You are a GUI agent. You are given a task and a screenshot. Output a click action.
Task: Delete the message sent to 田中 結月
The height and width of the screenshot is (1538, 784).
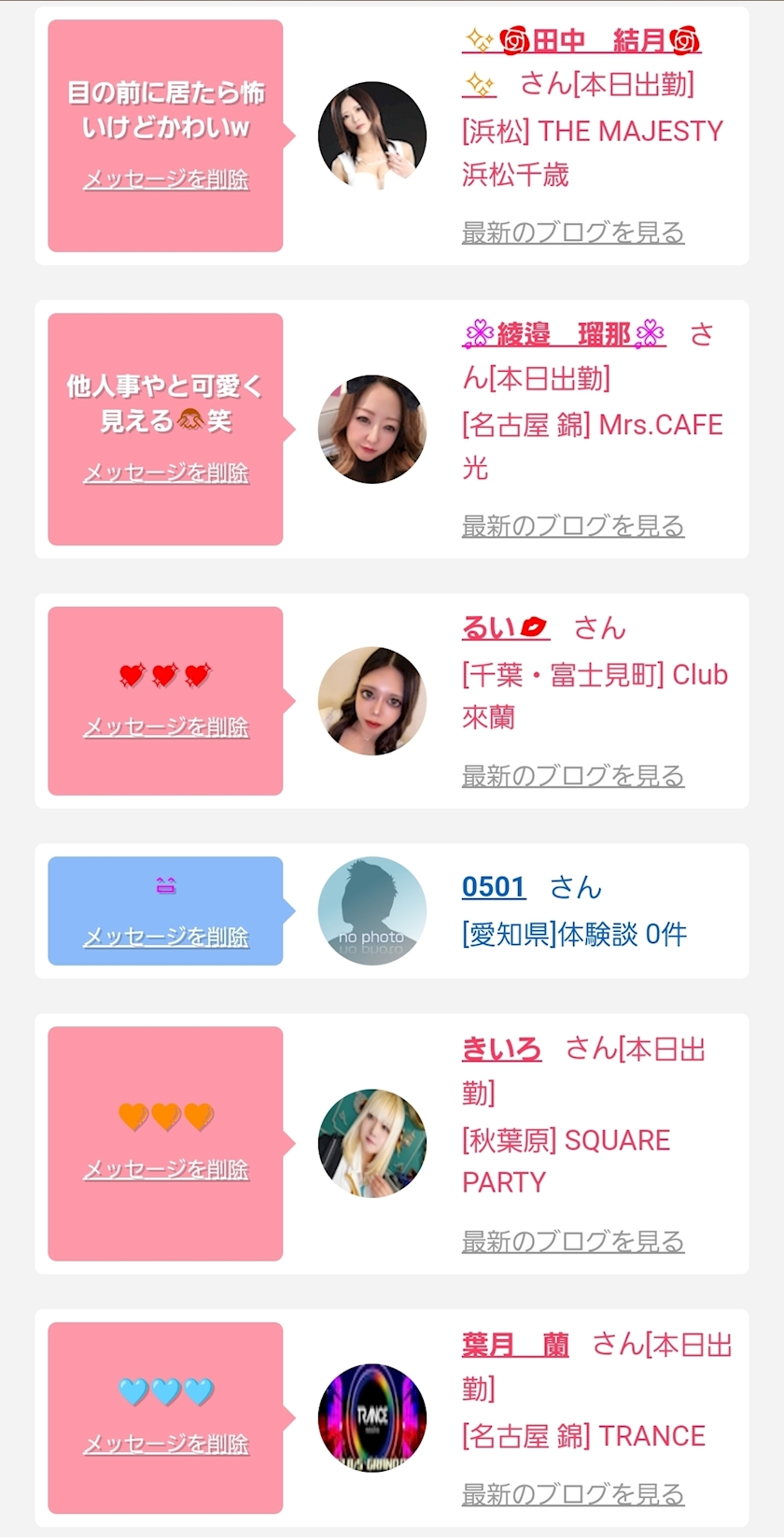click(x=166, y=179)
